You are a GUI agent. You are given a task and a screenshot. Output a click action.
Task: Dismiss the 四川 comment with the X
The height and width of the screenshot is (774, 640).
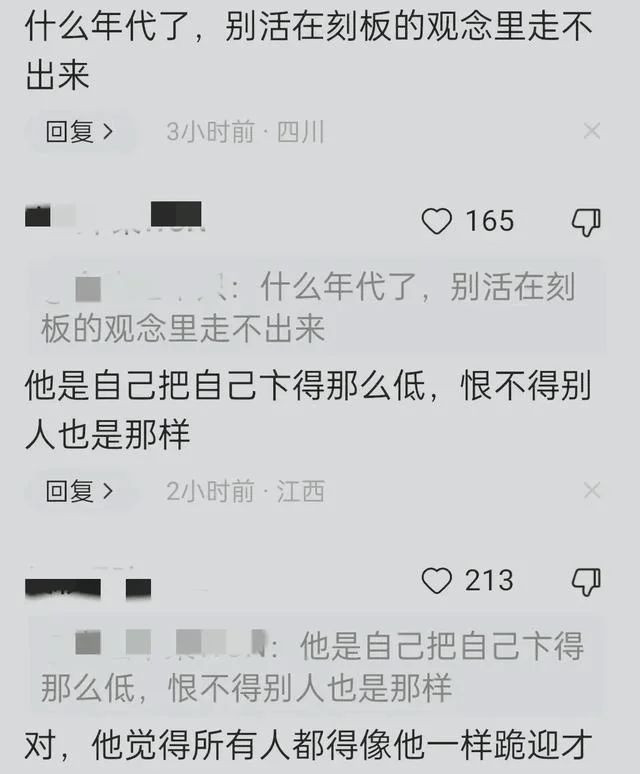pos(591,131)
